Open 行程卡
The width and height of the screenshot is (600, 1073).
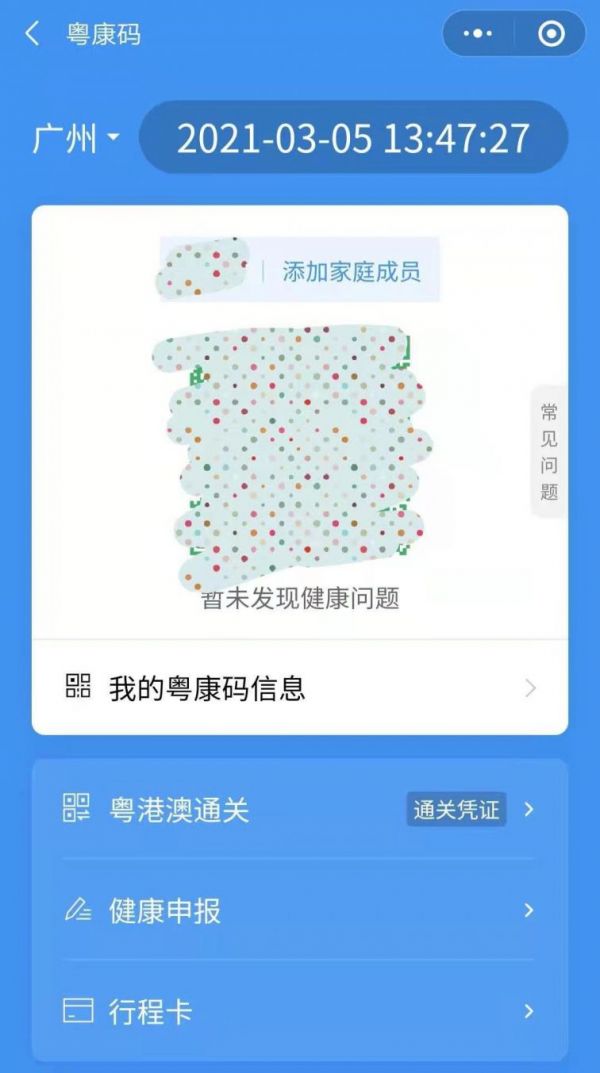tap(300, 1011)
